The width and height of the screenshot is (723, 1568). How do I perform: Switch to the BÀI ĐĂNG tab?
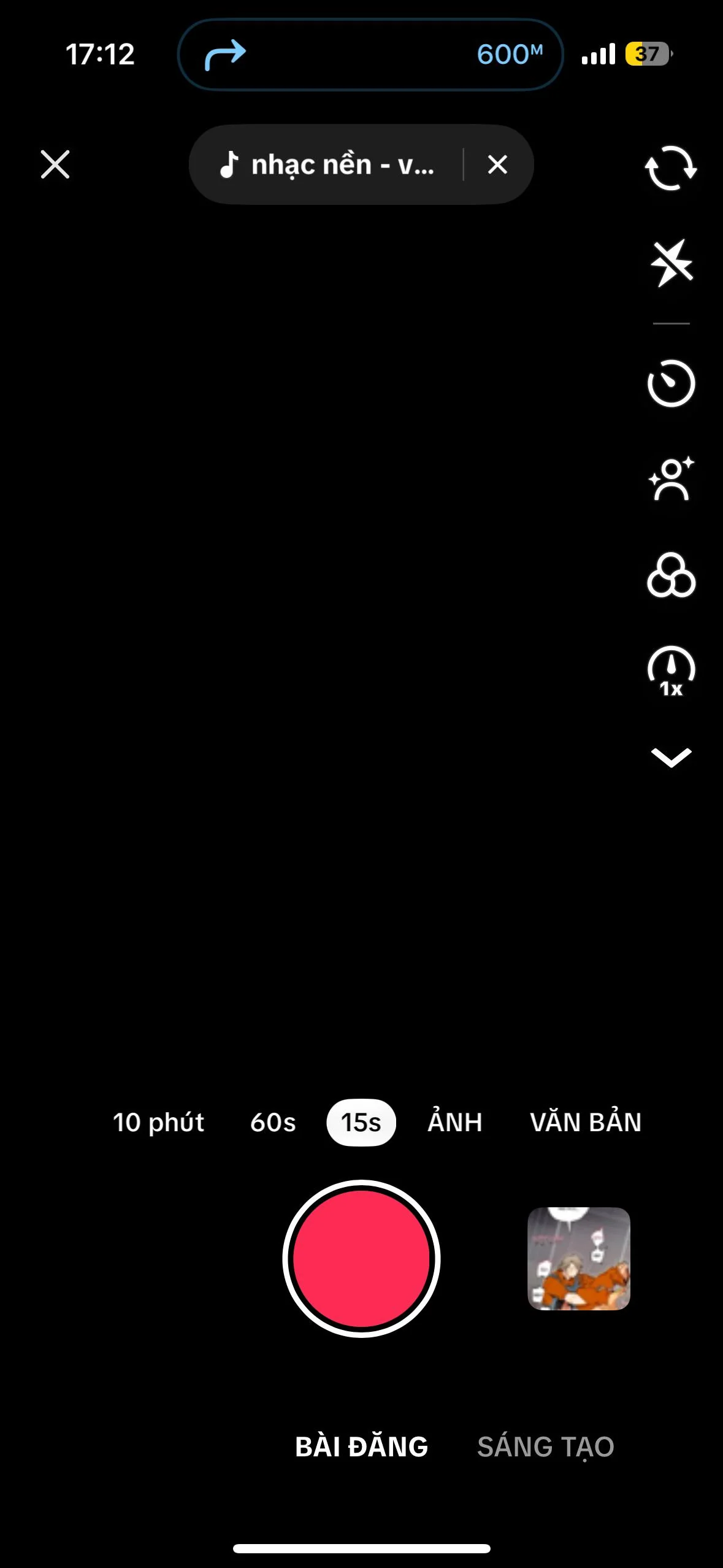coord(361,1447)
